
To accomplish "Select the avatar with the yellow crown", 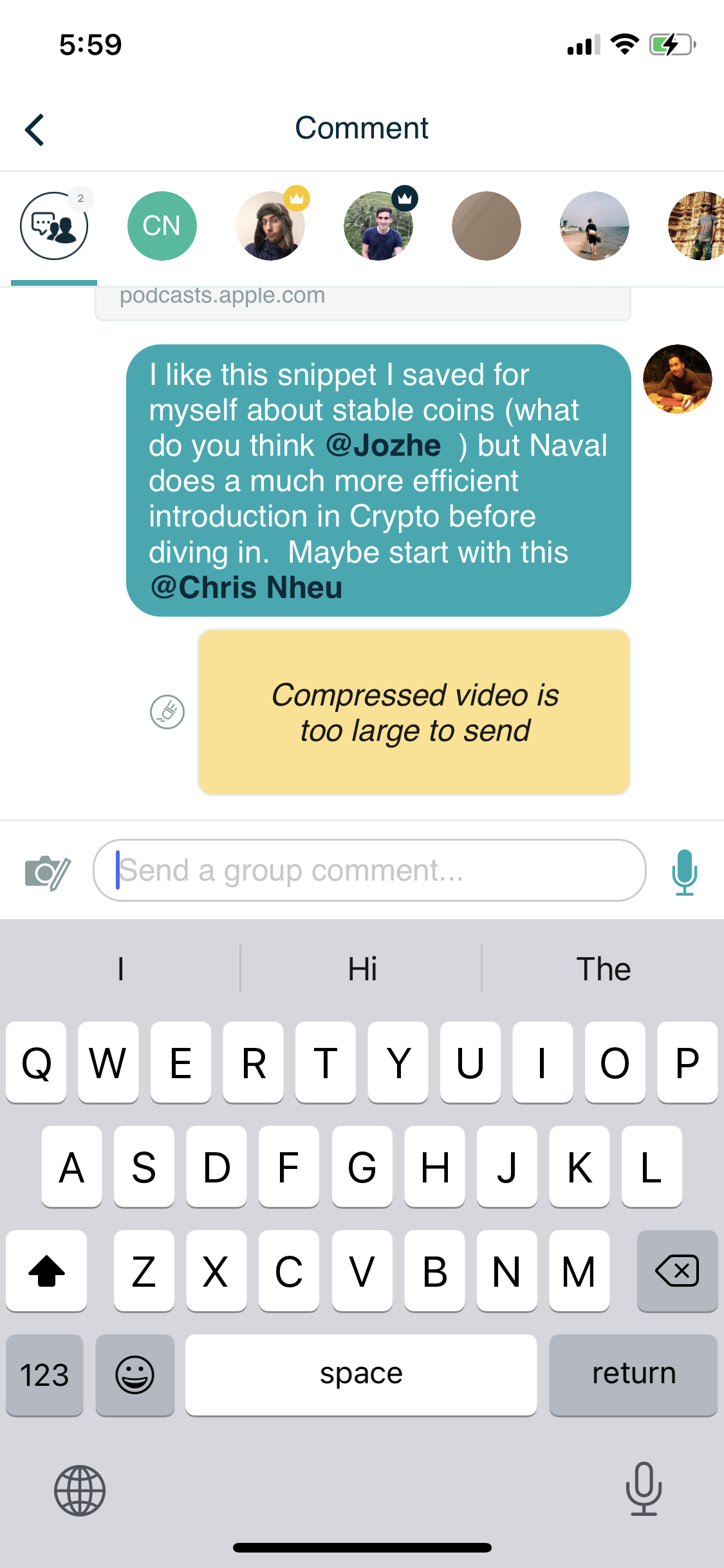I will [270, 226].
